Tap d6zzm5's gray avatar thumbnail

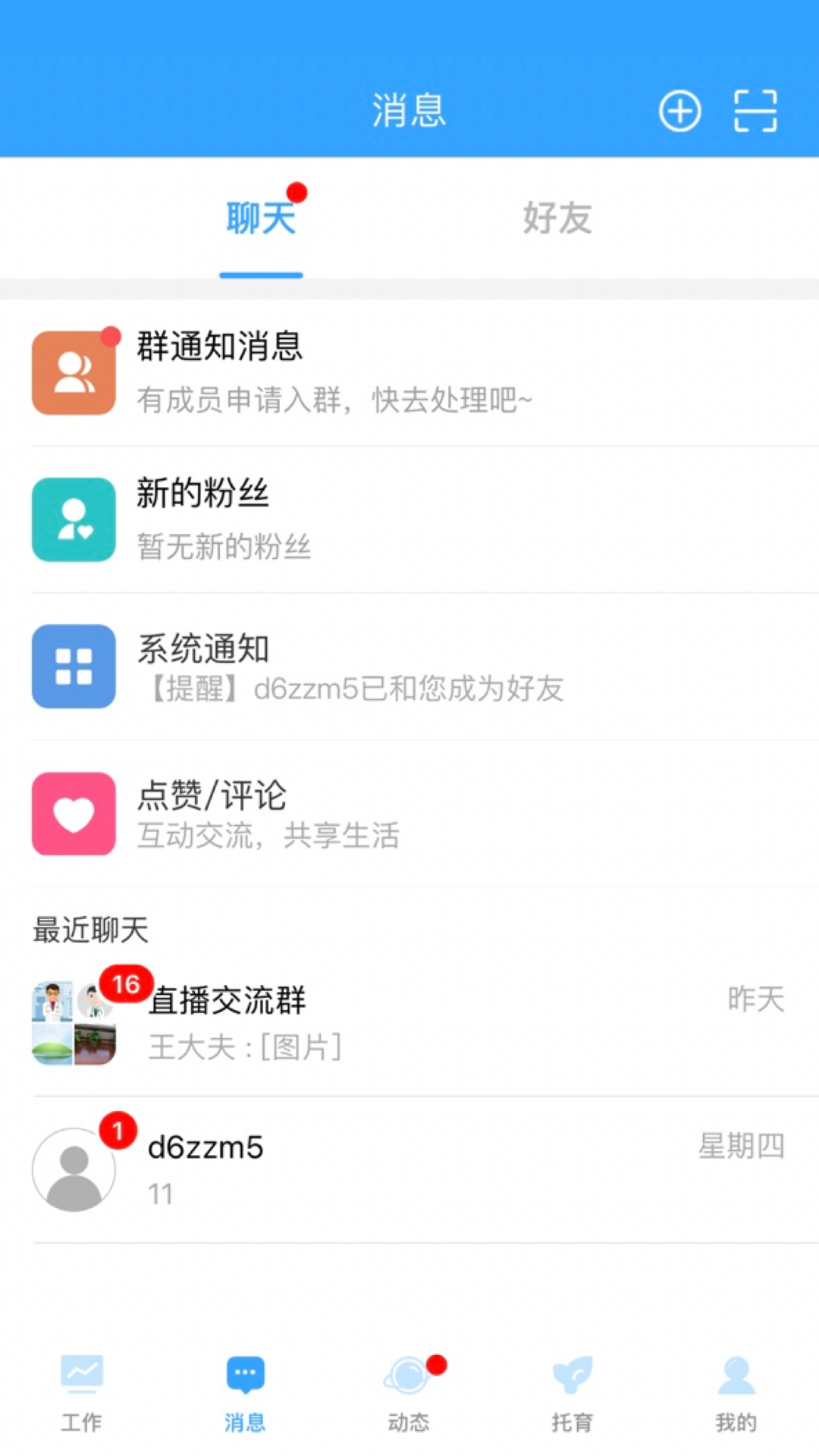73,1168
